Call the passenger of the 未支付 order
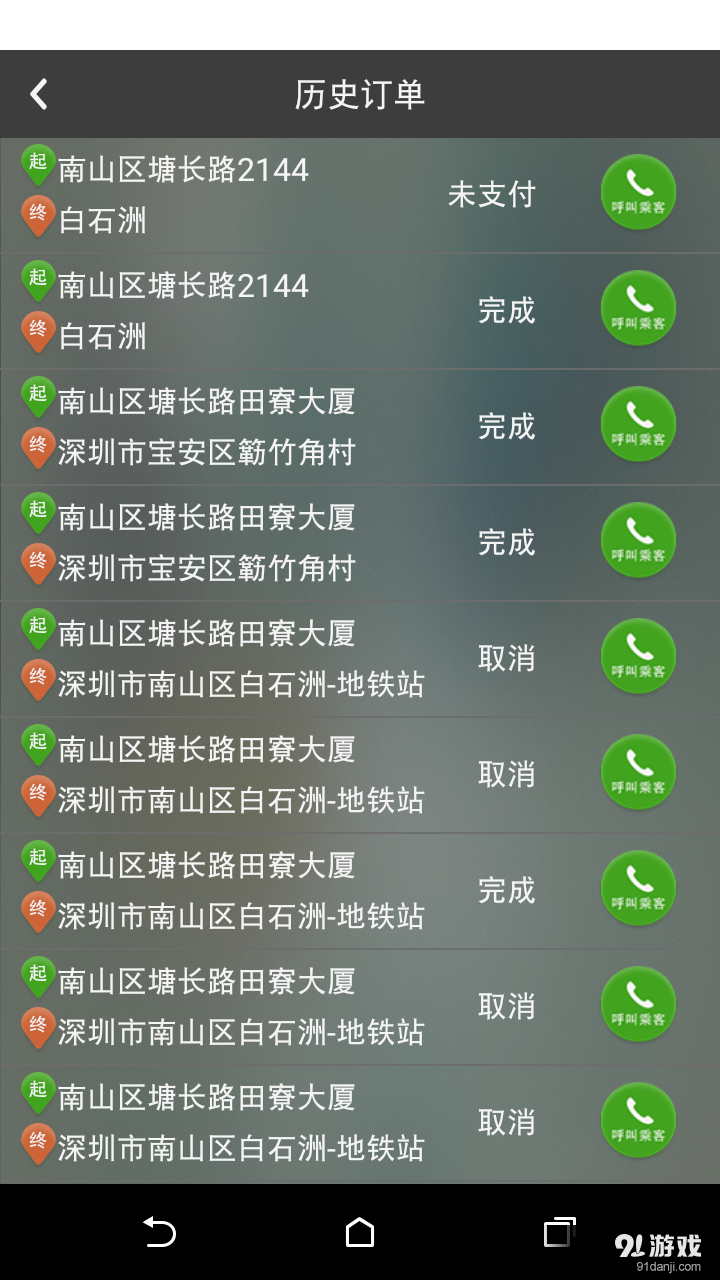This screenshot has height=1280, width=720. 638,192
